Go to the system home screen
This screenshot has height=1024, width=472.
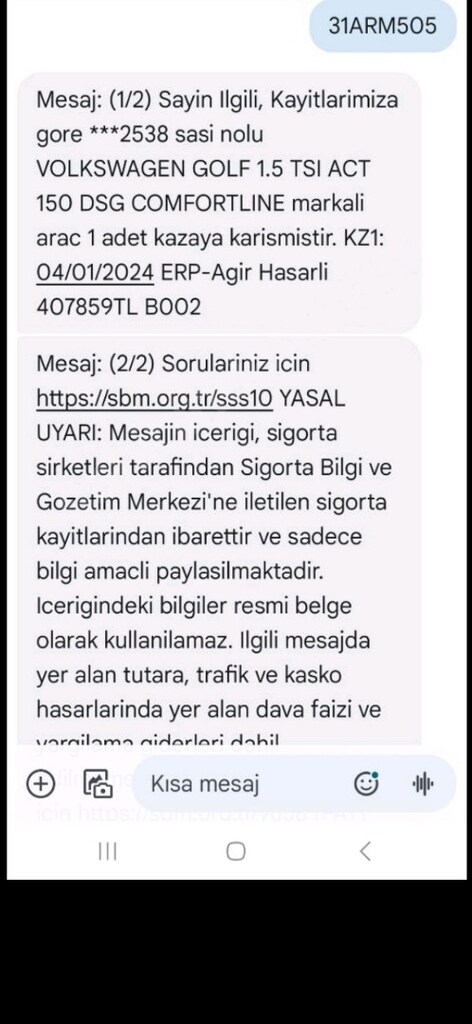pos(236,851)
